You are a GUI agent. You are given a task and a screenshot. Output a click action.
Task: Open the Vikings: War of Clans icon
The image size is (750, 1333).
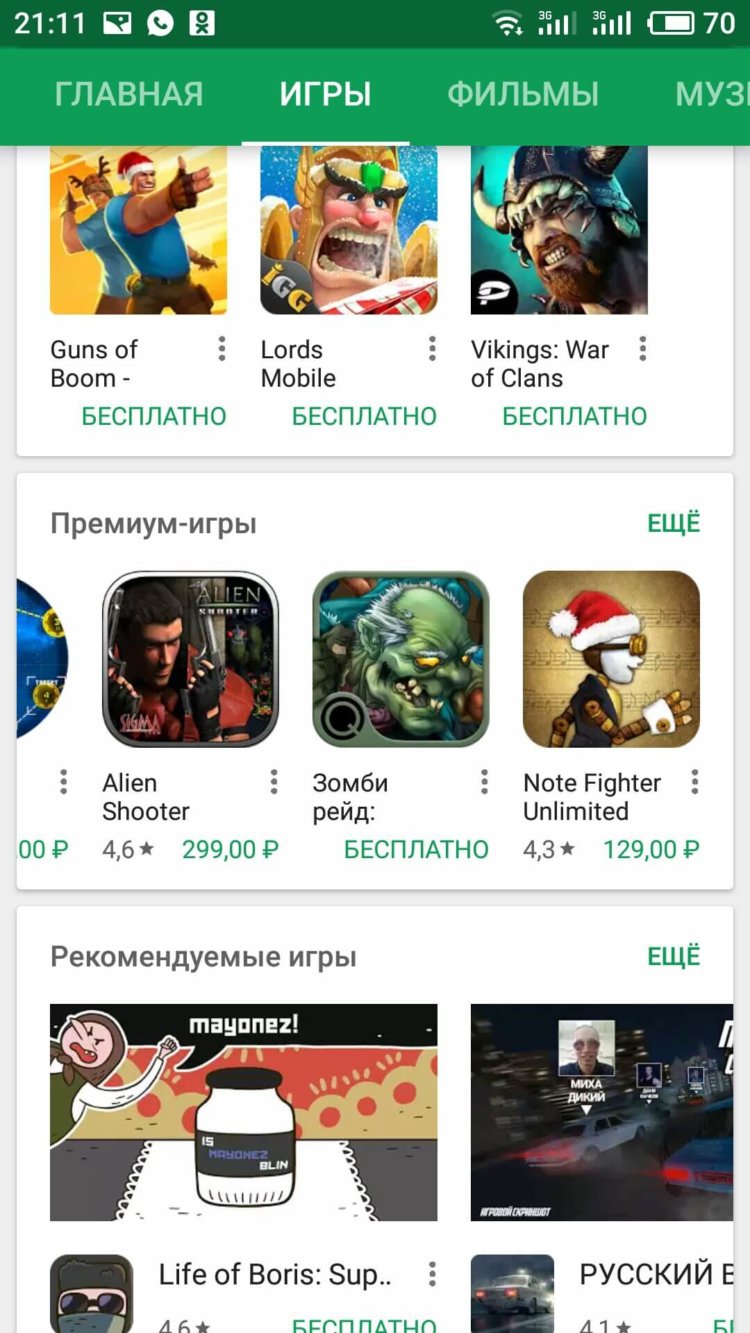click(x=558, y=230)
